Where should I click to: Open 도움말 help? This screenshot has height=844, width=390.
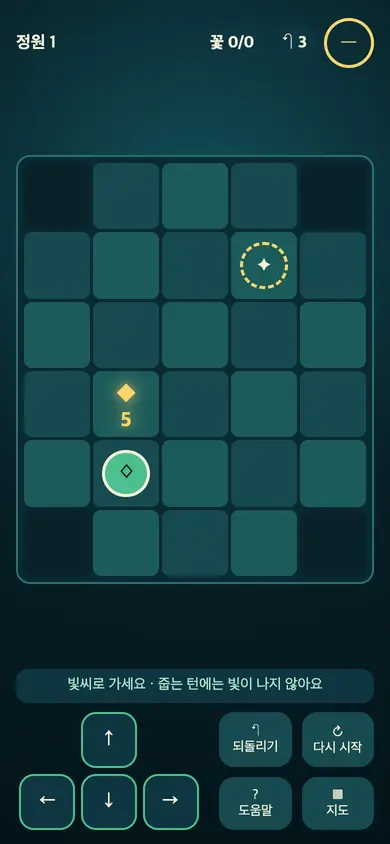(x=256, y=803)
